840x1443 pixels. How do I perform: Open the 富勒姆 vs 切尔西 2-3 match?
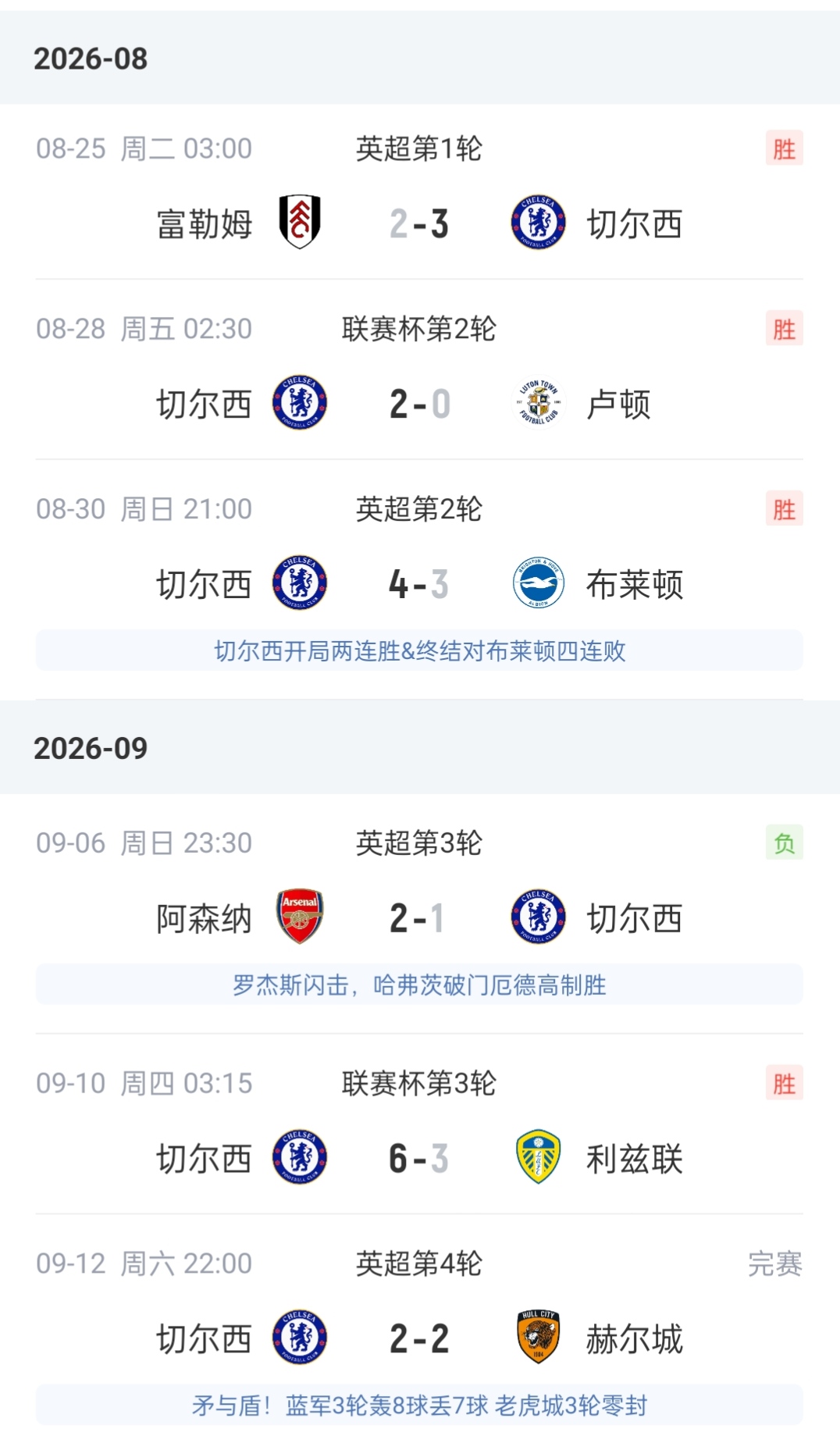[x=419, y=192]
